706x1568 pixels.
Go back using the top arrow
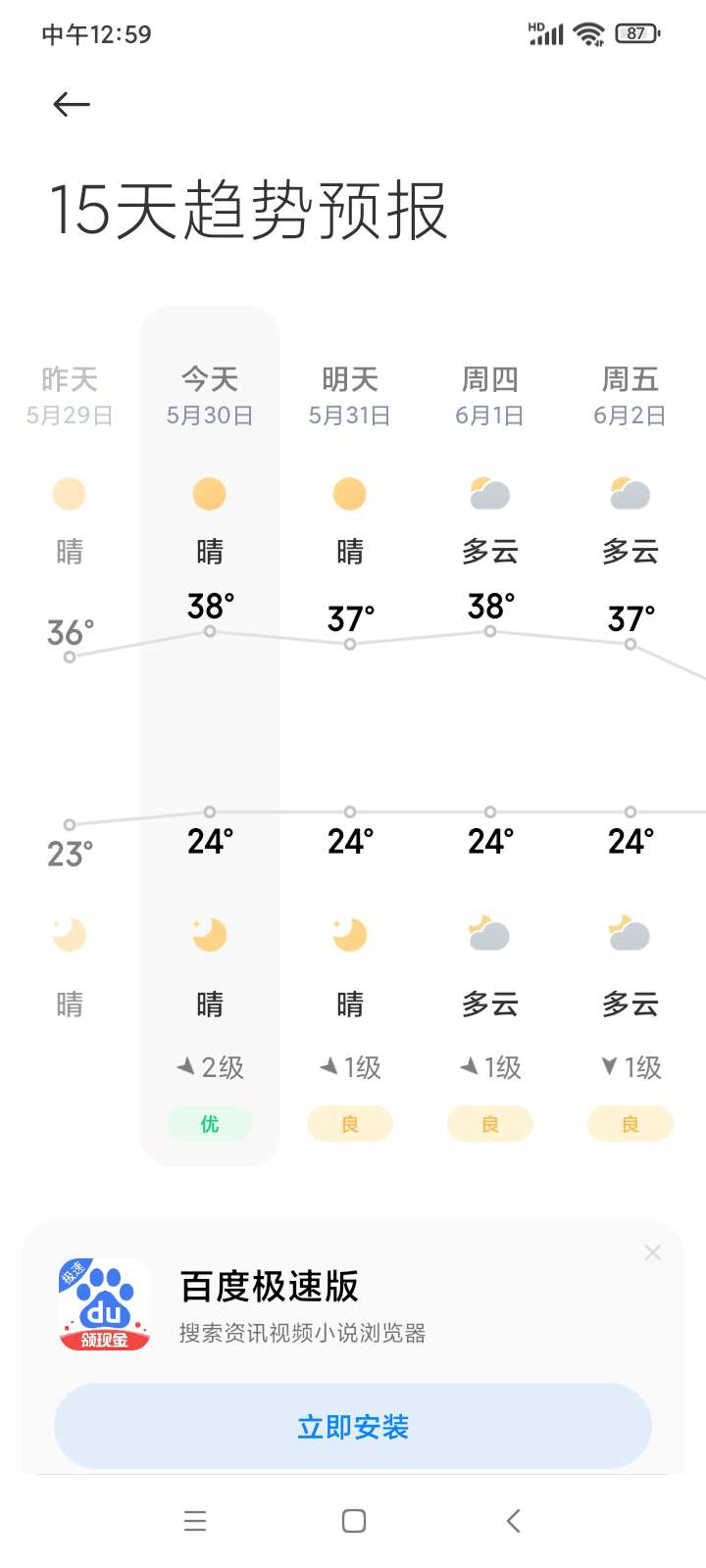click(72, 104)
